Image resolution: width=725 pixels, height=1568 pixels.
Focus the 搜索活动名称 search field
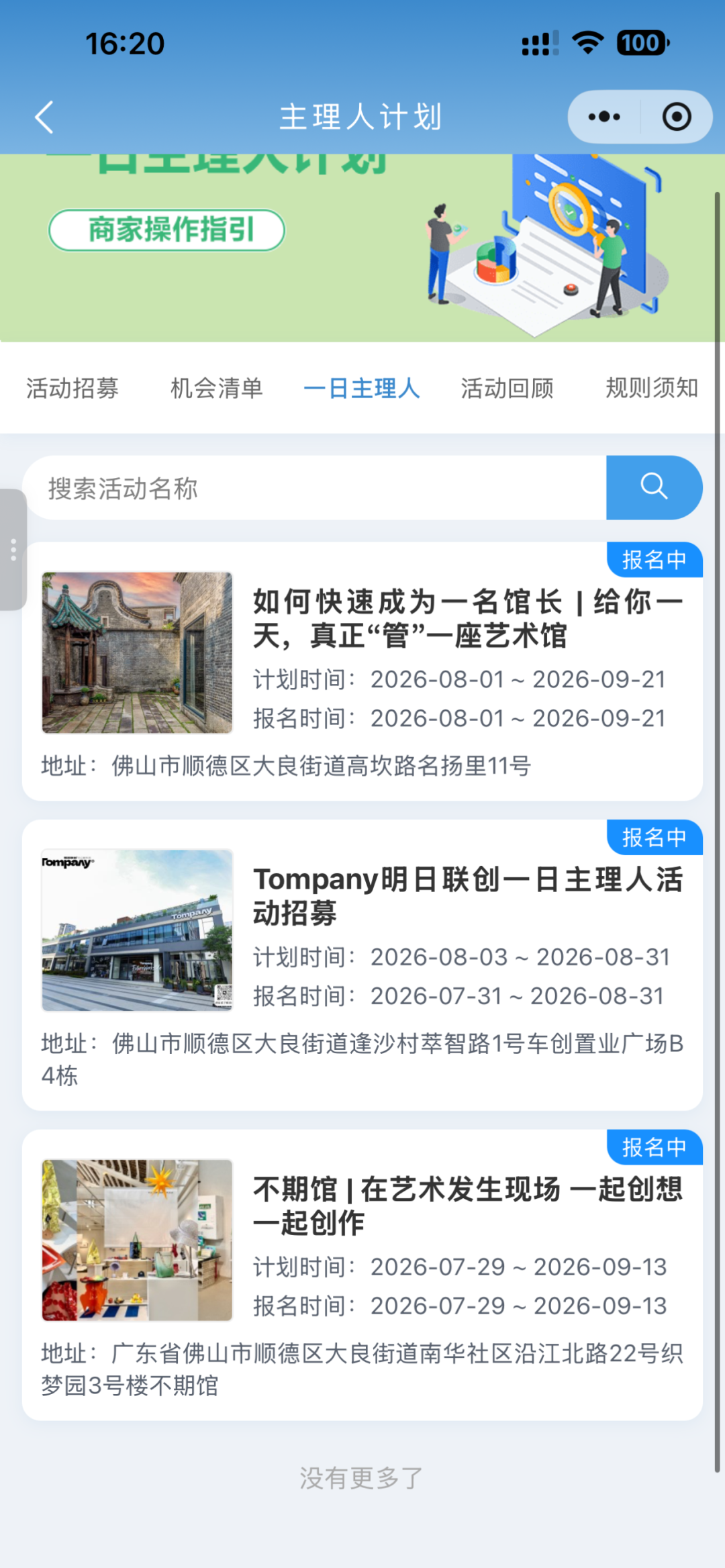(x=315, y=488)
